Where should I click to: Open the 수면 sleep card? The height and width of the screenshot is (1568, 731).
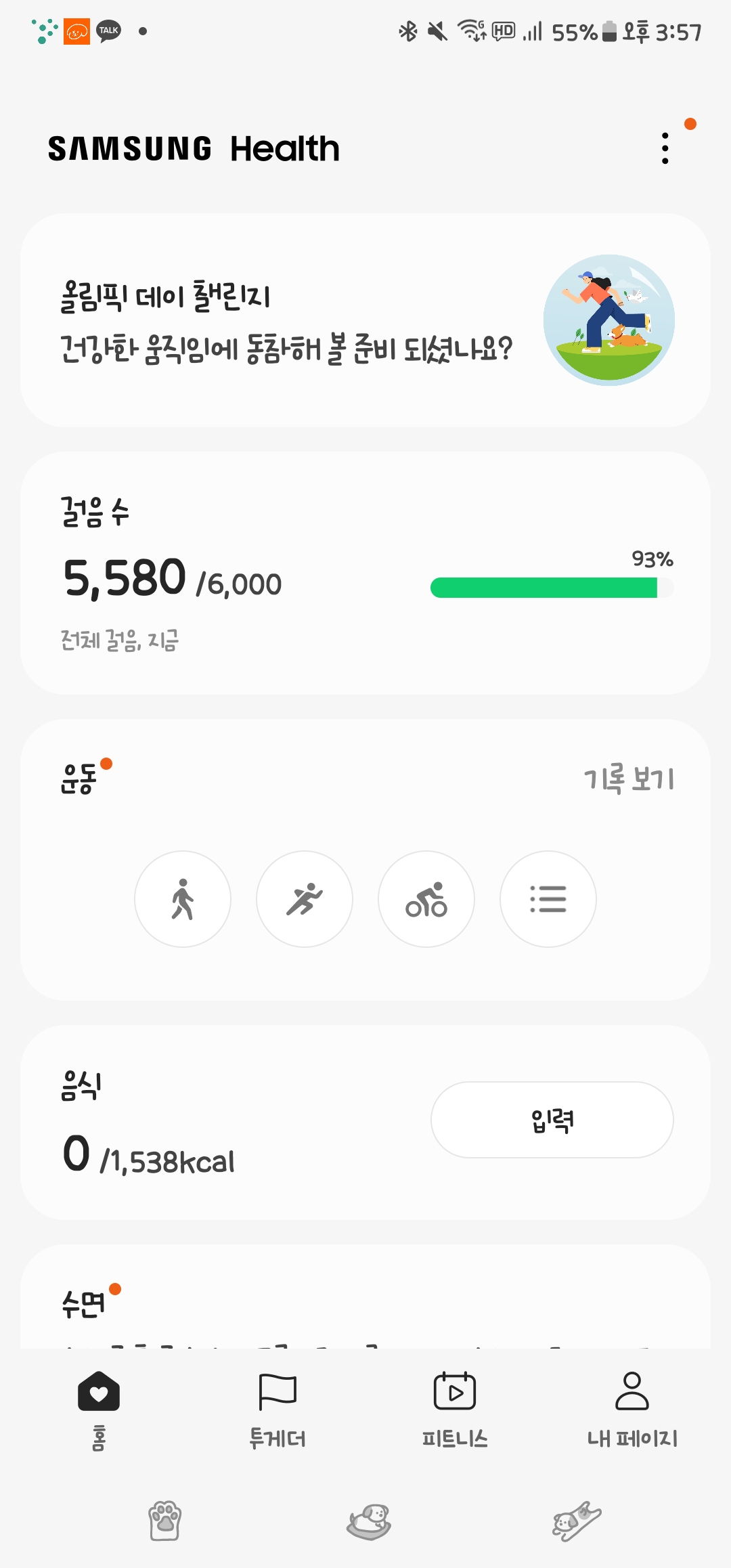click(x=365, y=1303)
